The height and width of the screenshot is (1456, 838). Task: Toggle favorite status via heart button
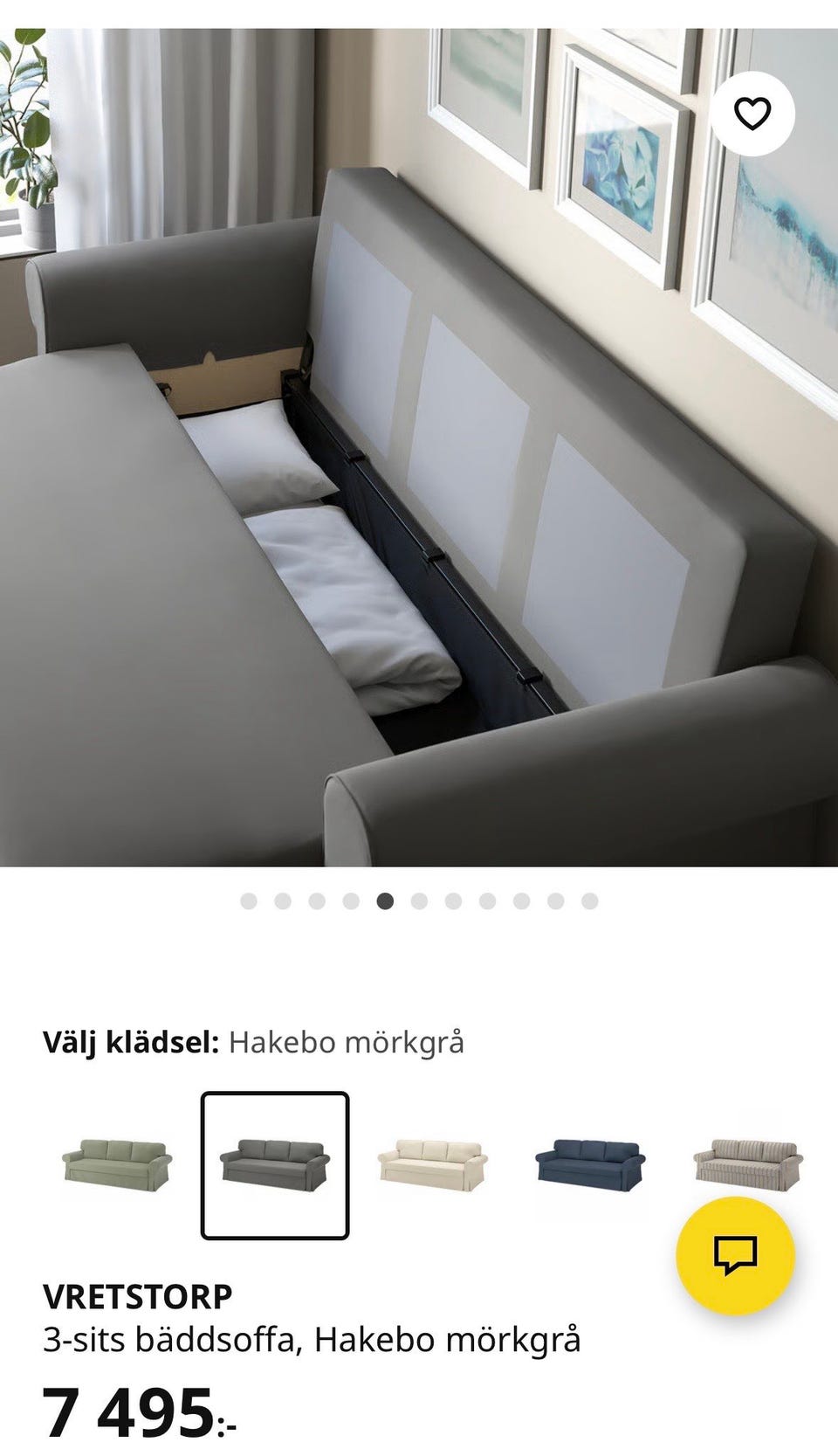[752, 112]
